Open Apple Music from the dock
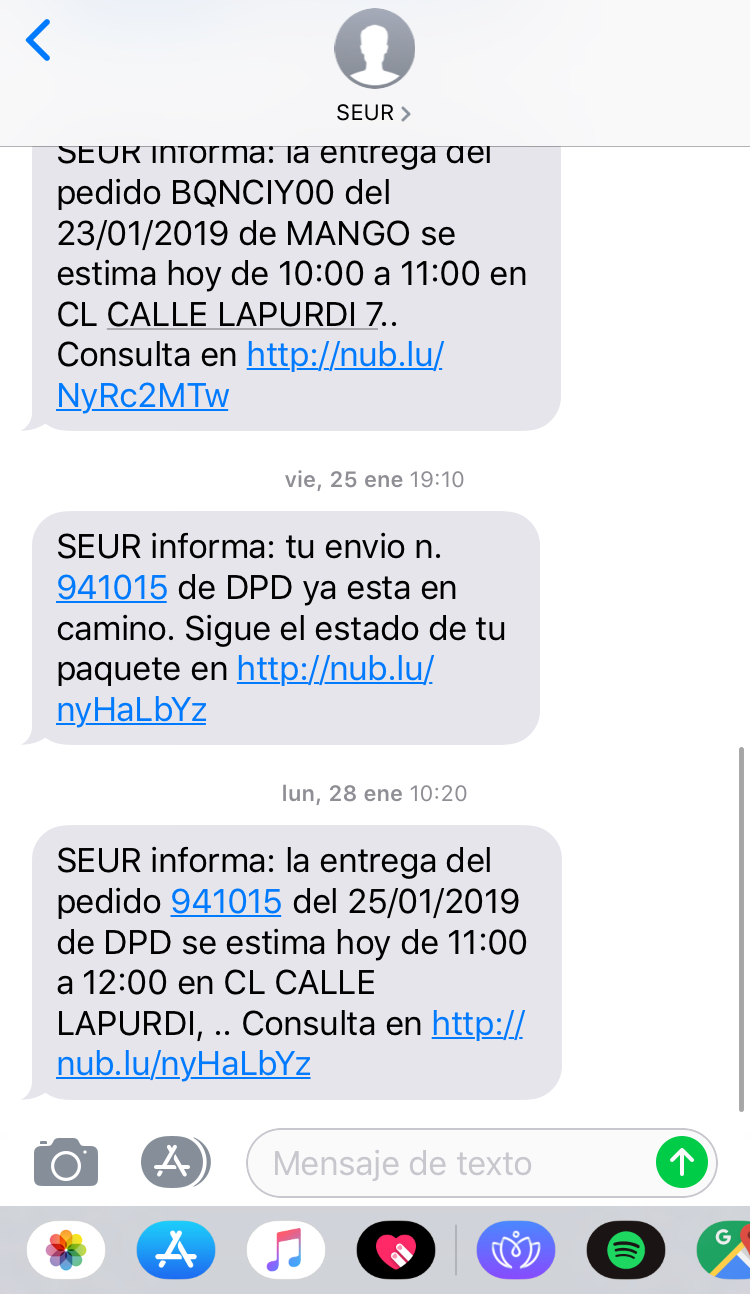This screenshot has height=1294, width=750. point(285,1249)
